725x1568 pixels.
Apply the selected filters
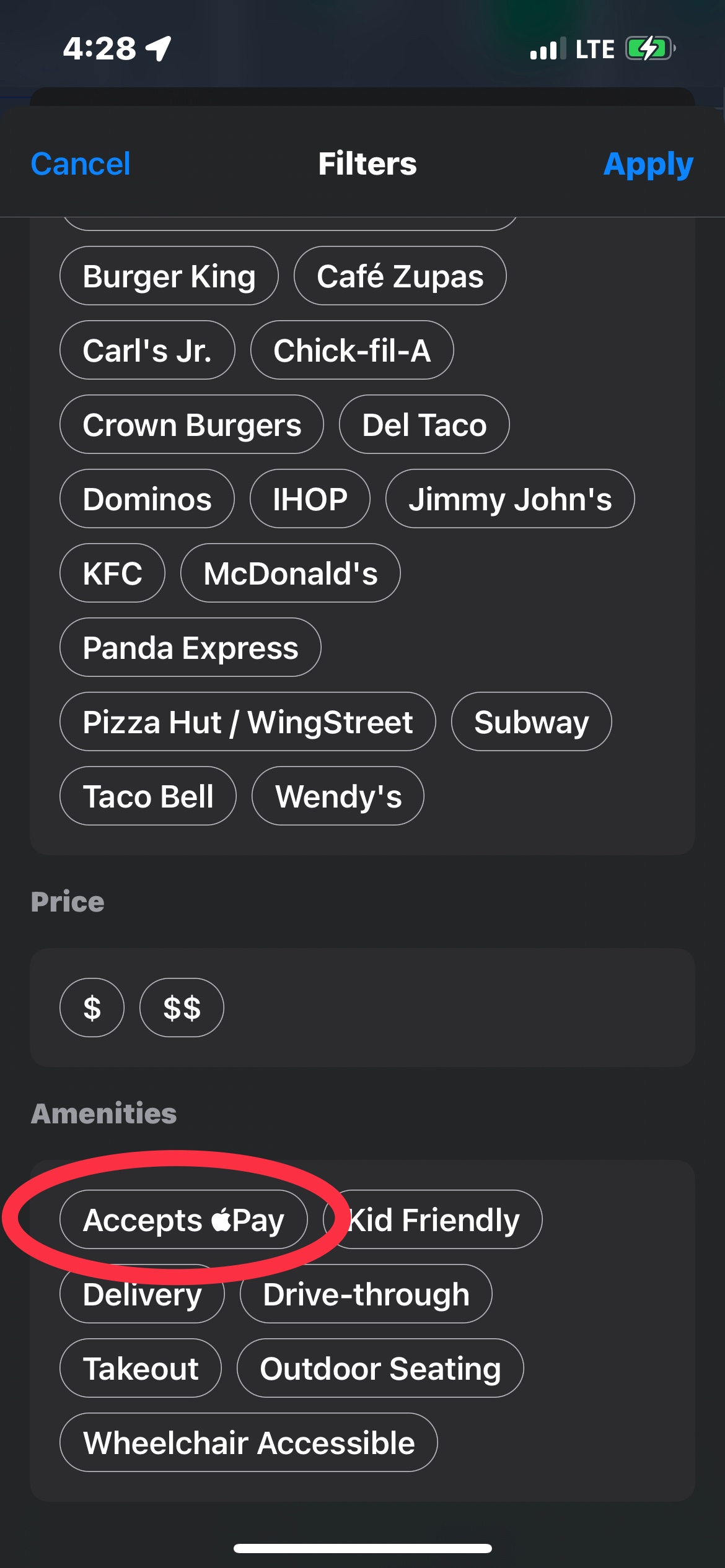click(648, 164)
